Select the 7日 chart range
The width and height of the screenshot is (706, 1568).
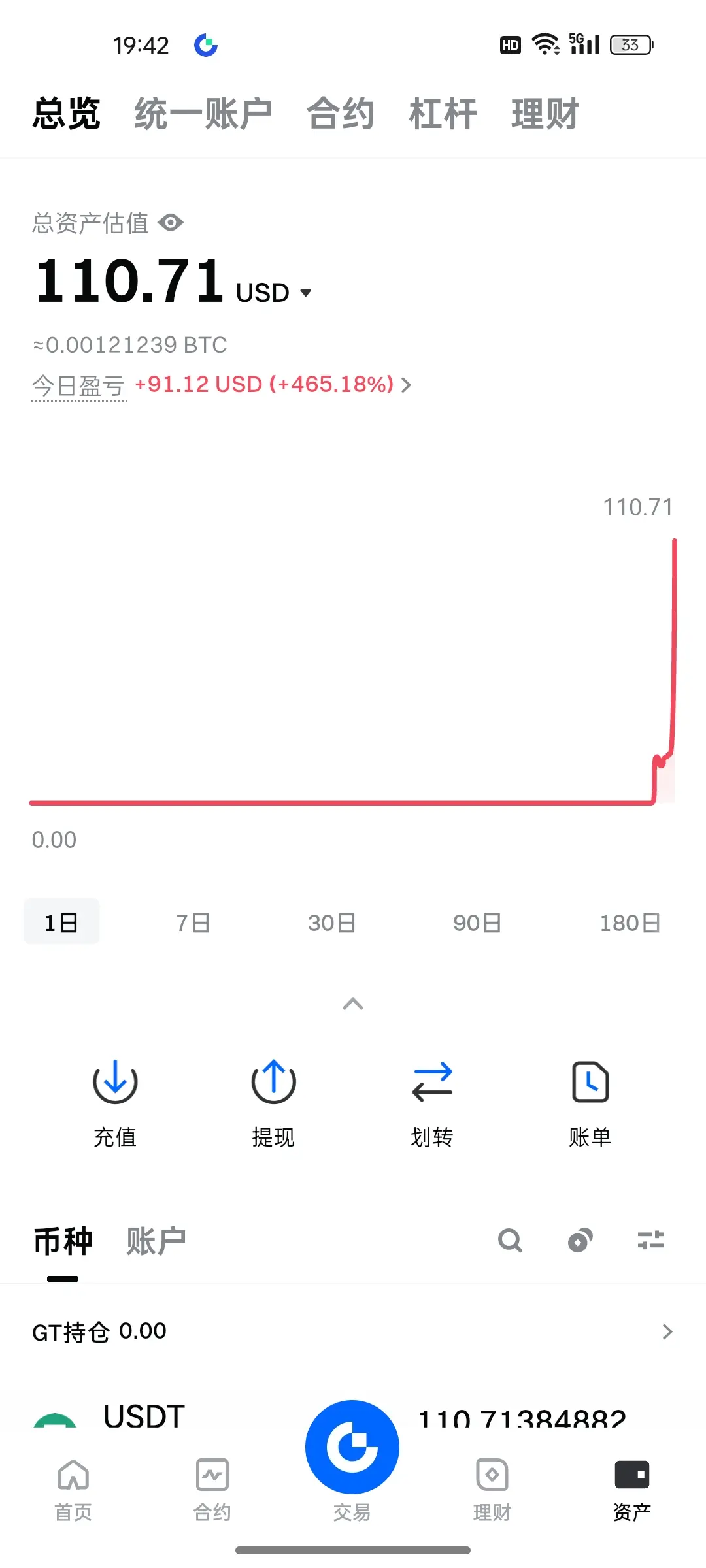point(193,923)
